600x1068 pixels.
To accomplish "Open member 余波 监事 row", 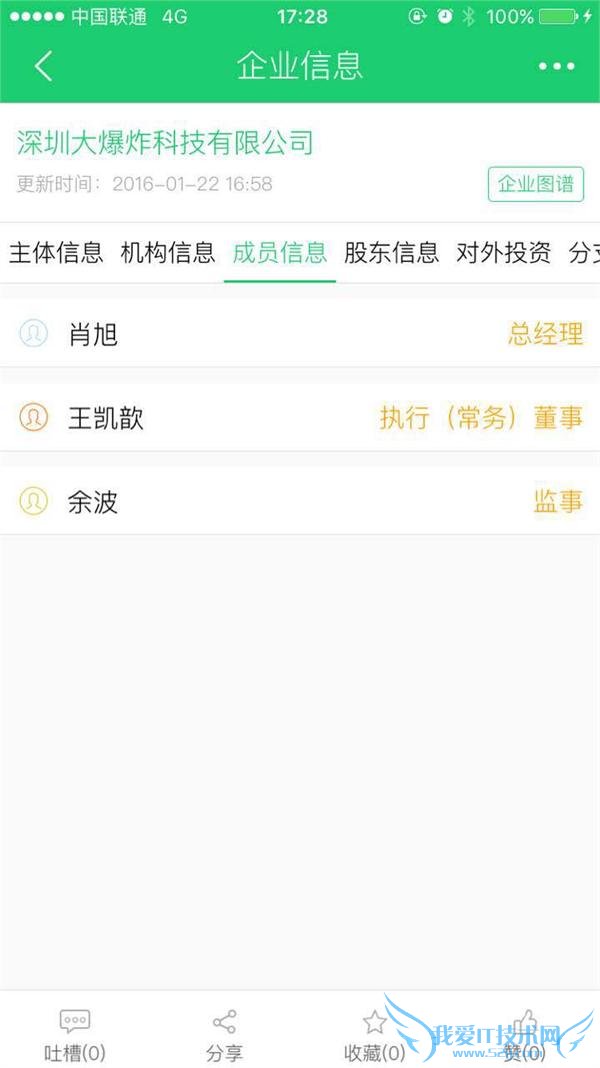I will (x=300, y=502).
